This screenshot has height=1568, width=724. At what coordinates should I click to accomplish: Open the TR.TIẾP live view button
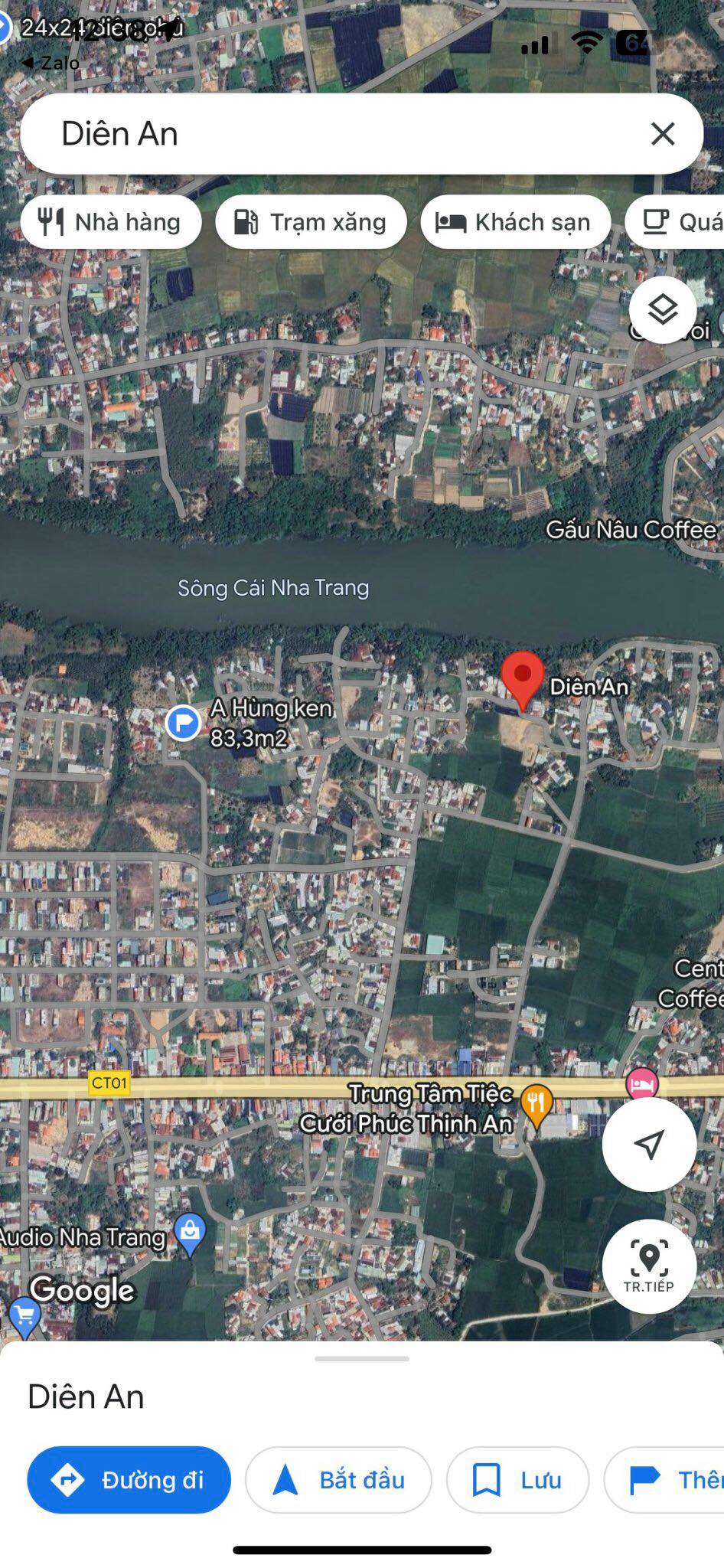pyautogui.click(x=649, y=1266)
